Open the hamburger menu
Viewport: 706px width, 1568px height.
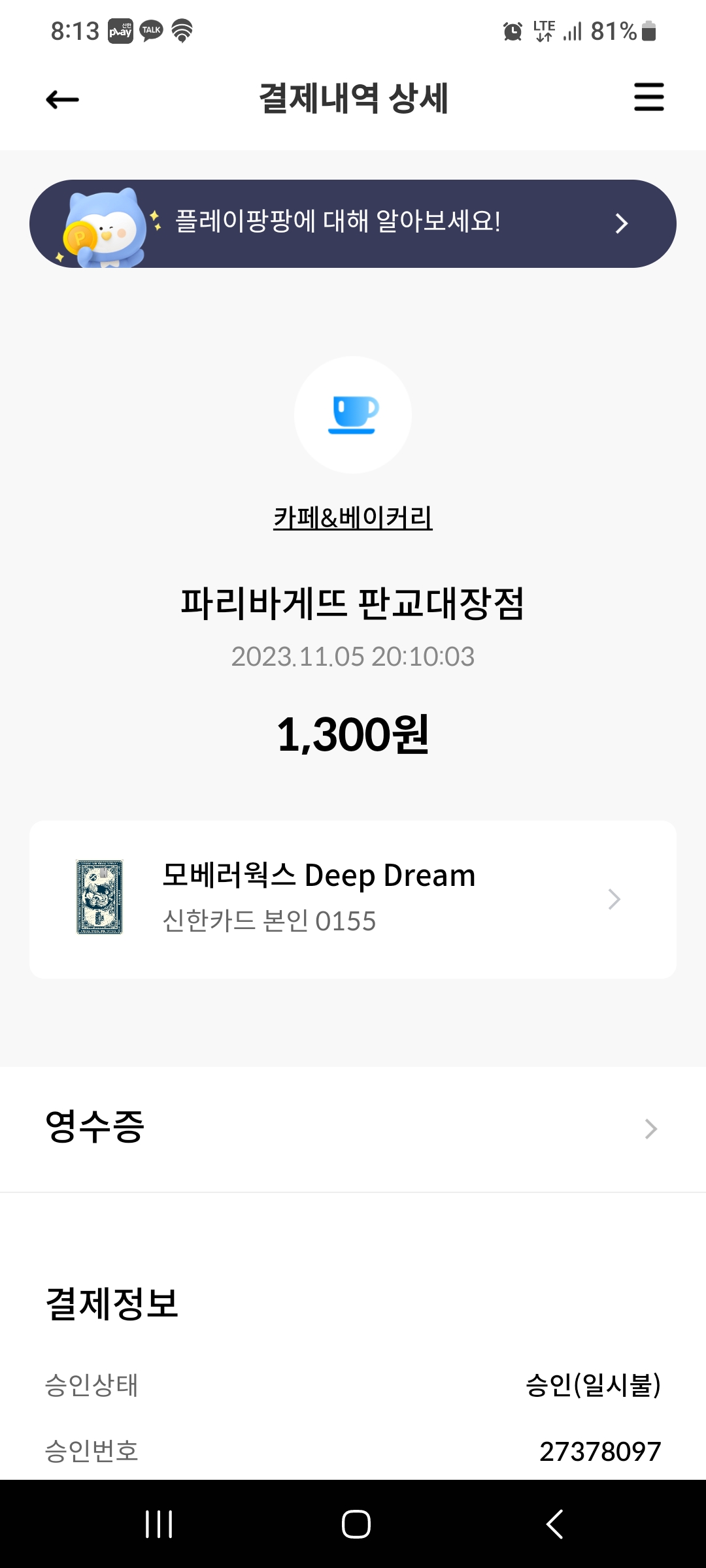tap(648, 97)
